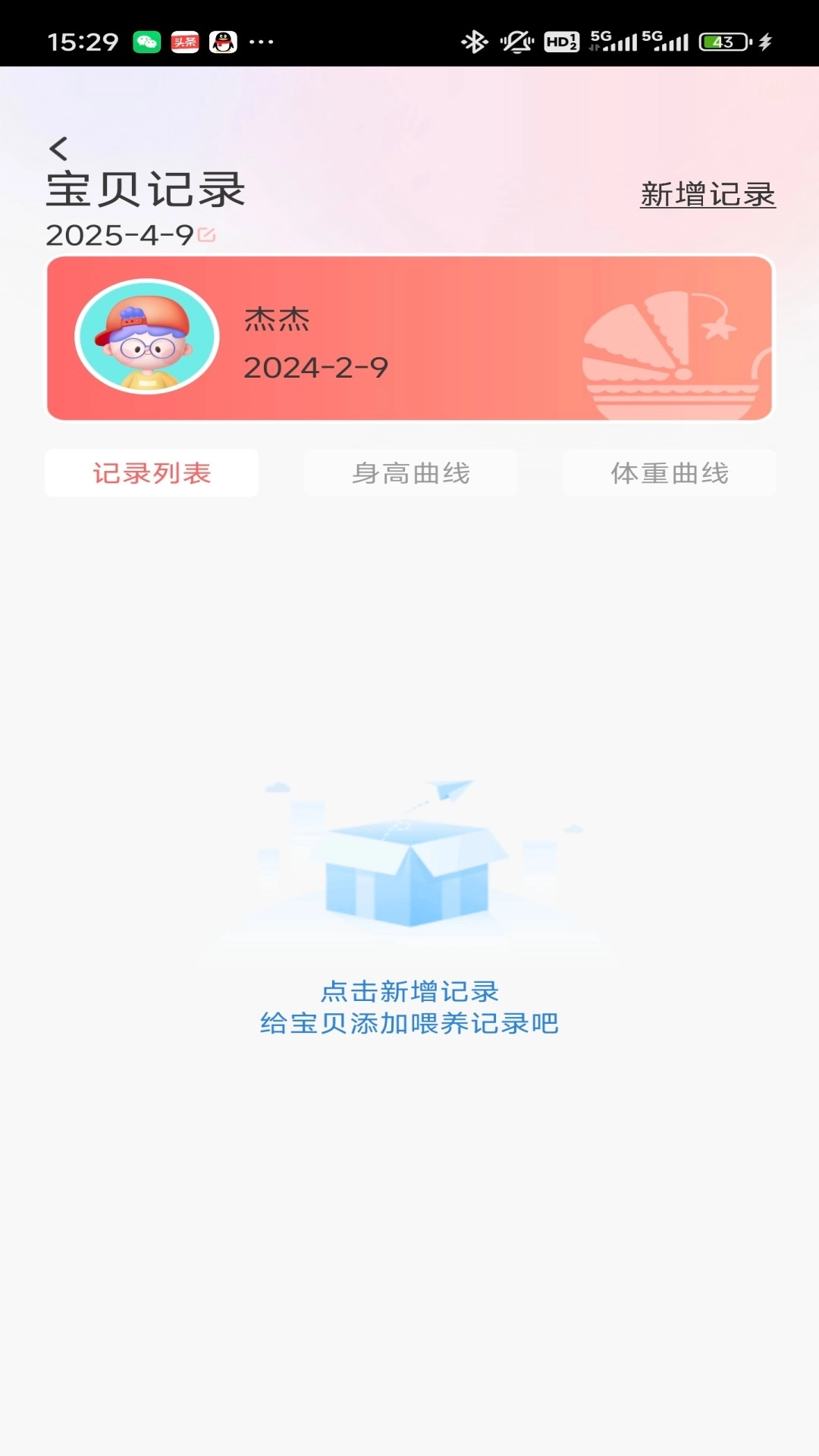Click the 头条 (Toutiao) status bar icon
Image resolution: width=819 pixels, height=1456 pixels.
tap(186, 43)
